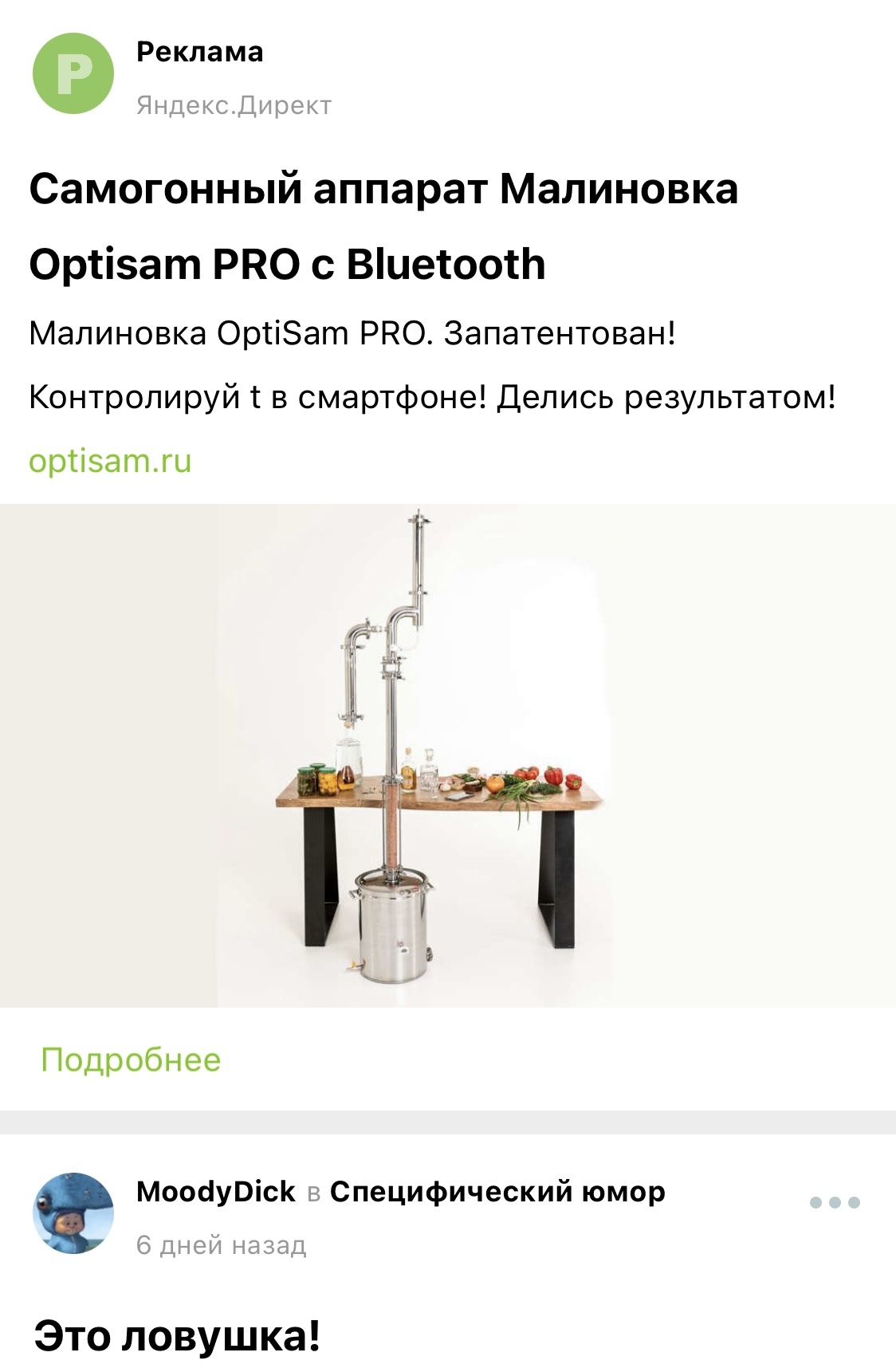Tap Подробнее to learn more

(131, 1060)
